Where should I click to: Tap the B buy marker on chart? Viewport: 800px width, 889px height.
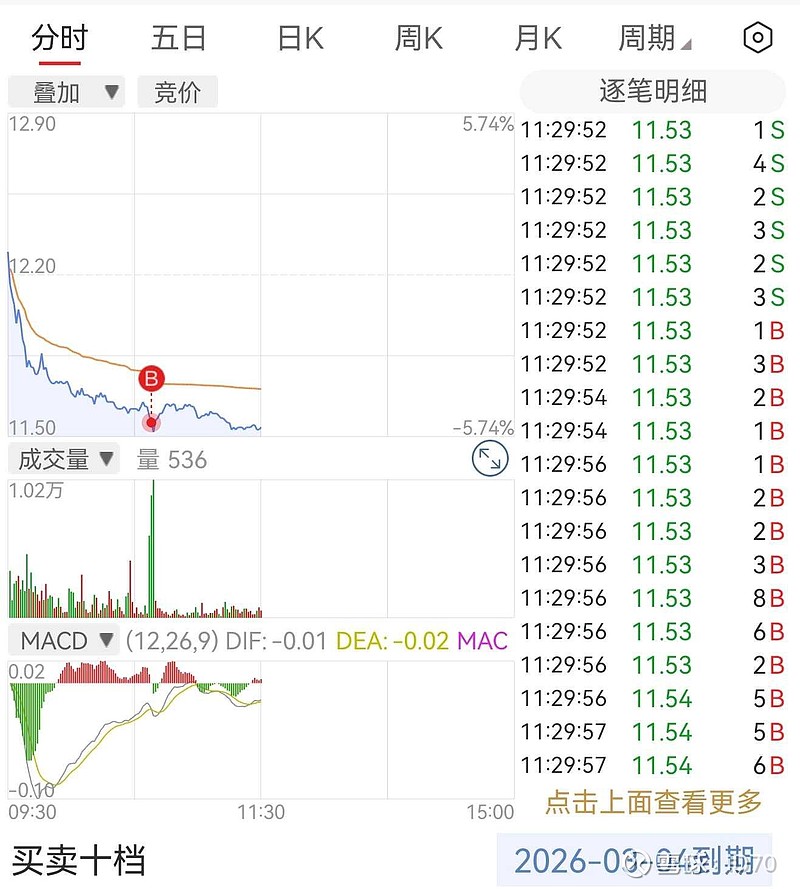[x=152, y=379]
